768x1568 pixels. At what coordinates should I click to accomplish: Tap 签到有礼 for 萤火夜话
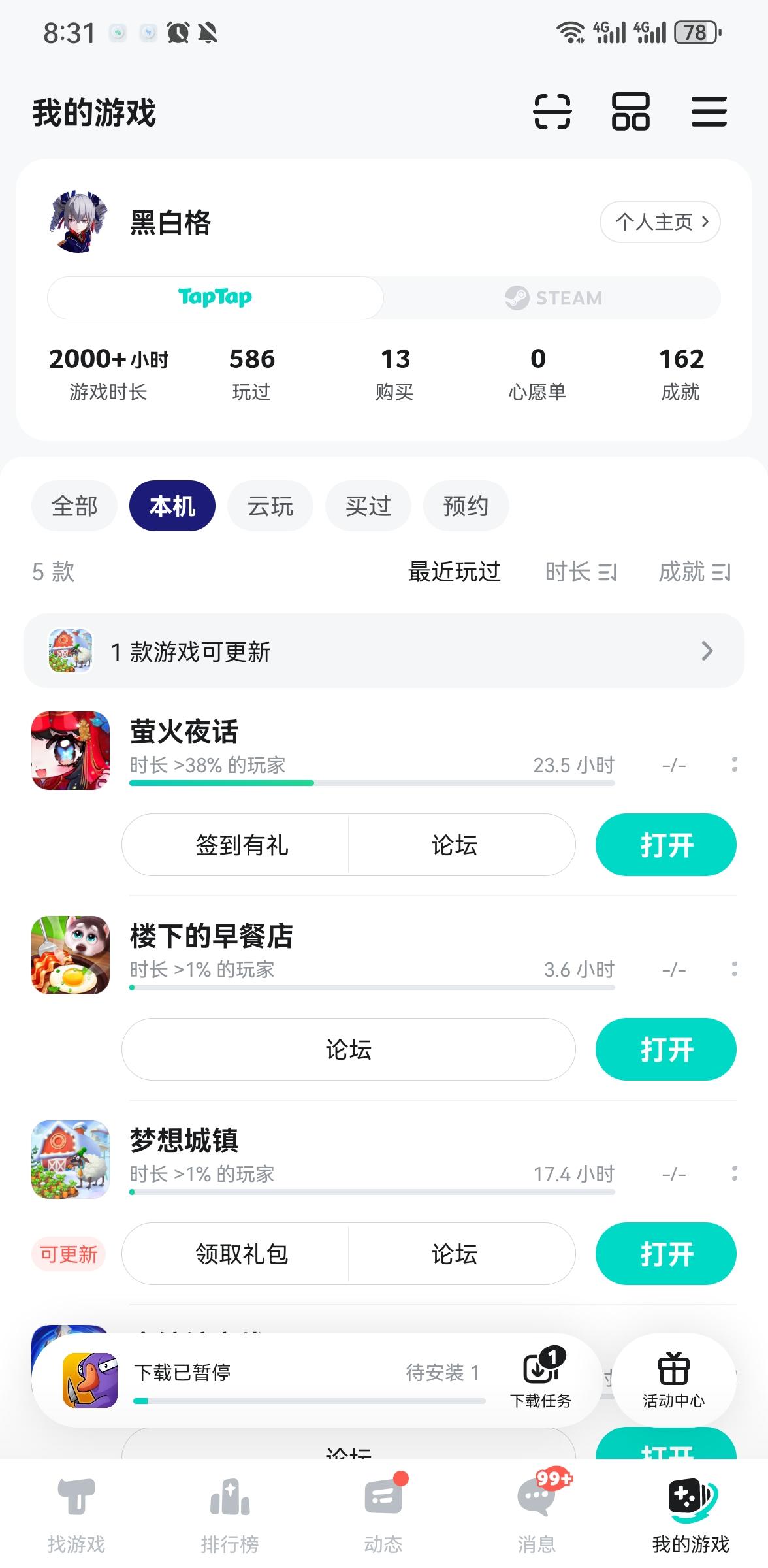click(x=242, y=845)
